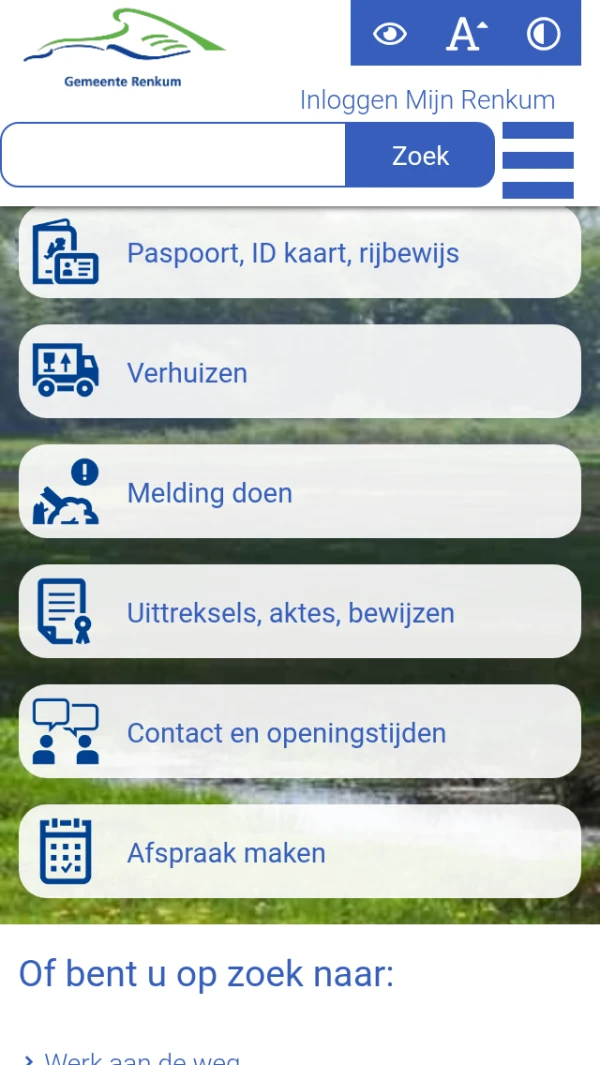Image resolution: width=600 pixels, height=1065 pixels.
Task: Choose Afspraak maken
Action: tap(300, 852)
